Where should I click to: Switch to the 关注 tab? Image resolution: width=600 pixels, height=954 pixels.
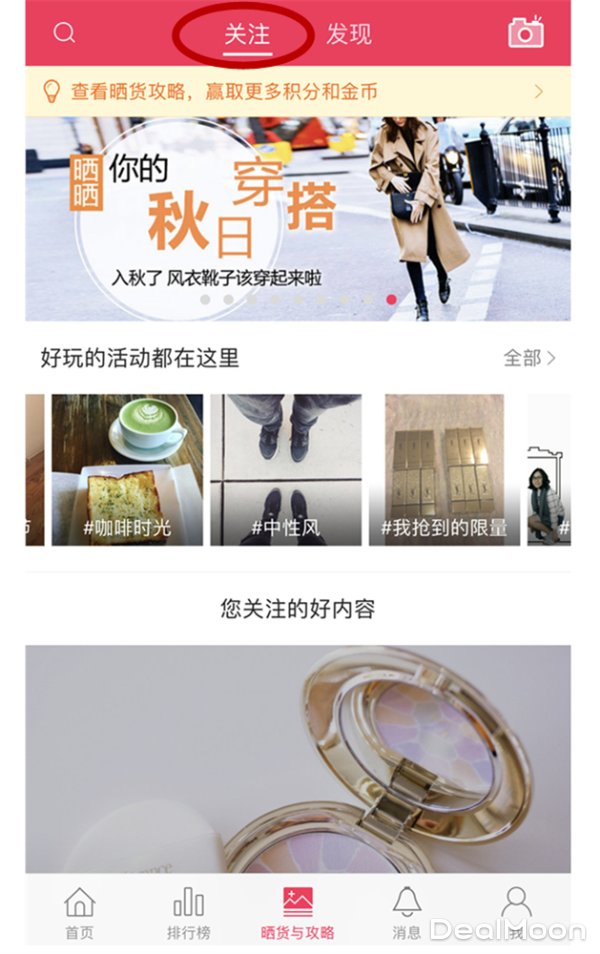(x=246, y=34)
